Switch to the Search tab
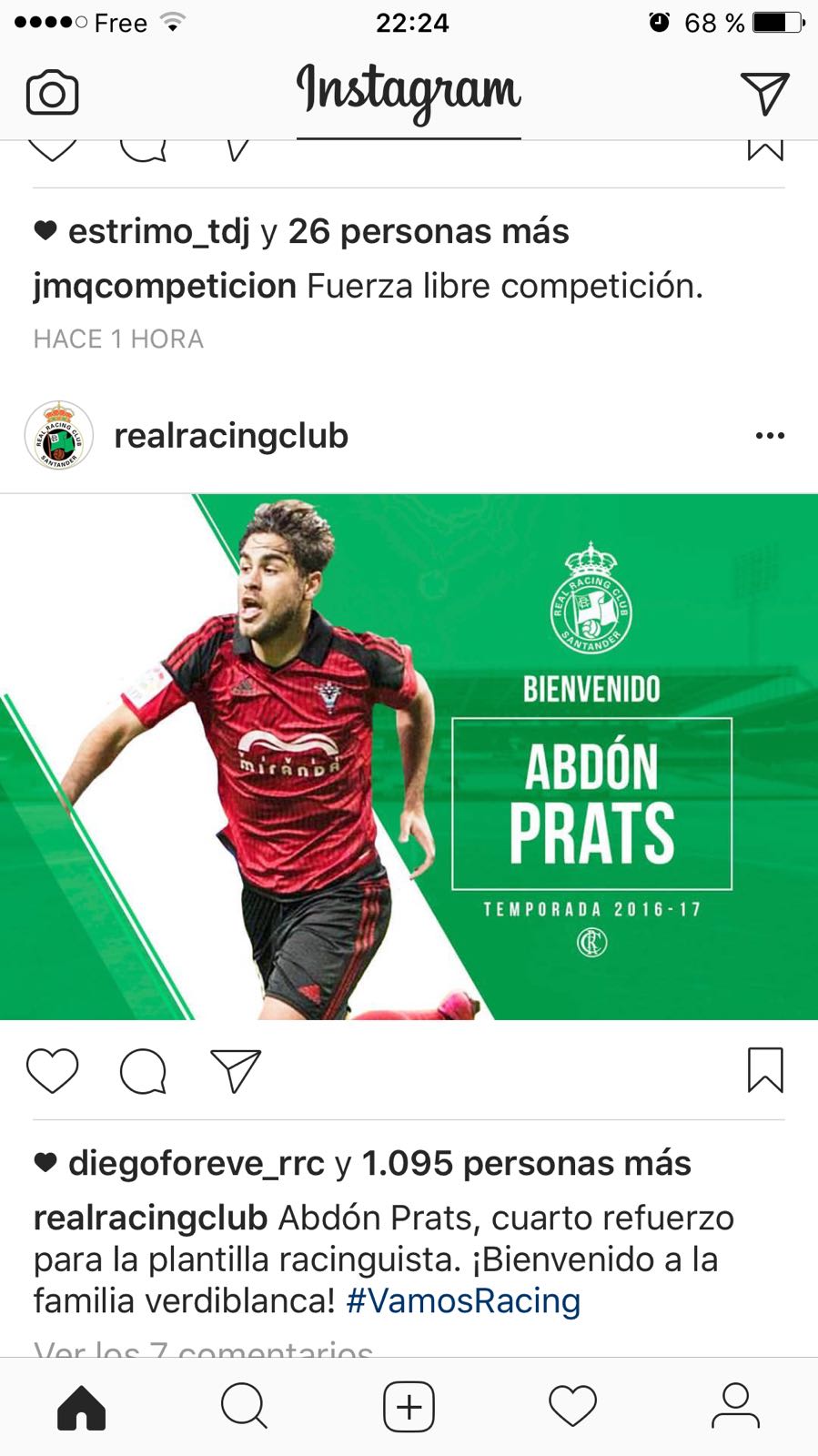 coord(244,1407)
